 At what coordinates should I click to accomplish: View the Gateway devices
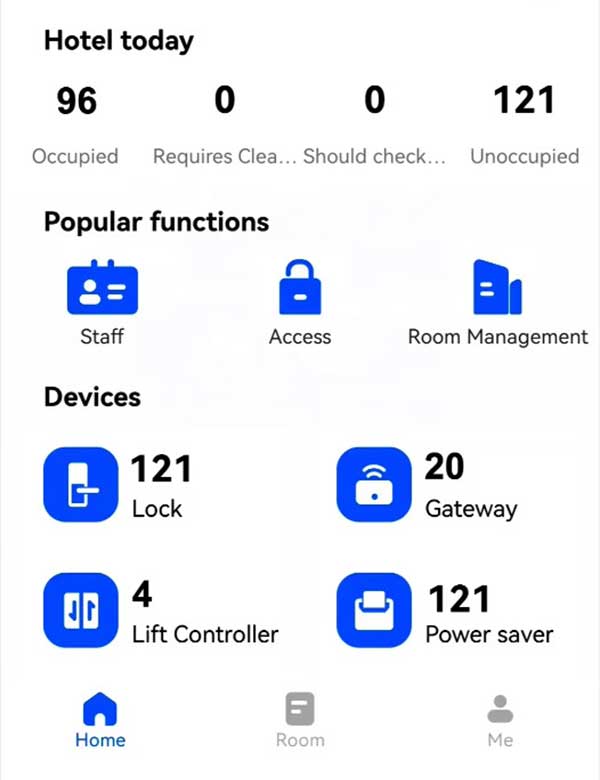[x=375, y=485]
